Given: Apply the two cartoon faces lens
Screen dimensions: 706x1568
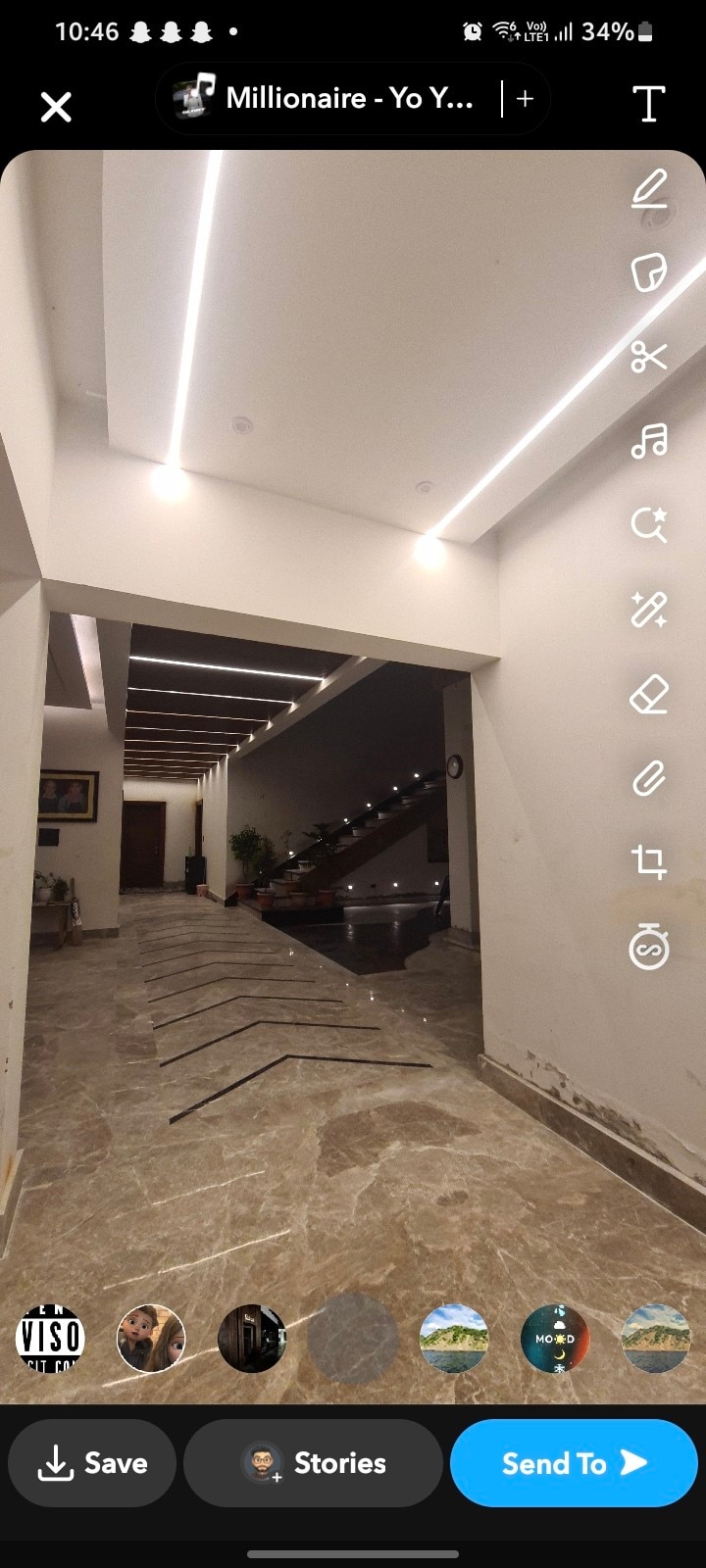Looking at the screenshot, I should 151,1338.
